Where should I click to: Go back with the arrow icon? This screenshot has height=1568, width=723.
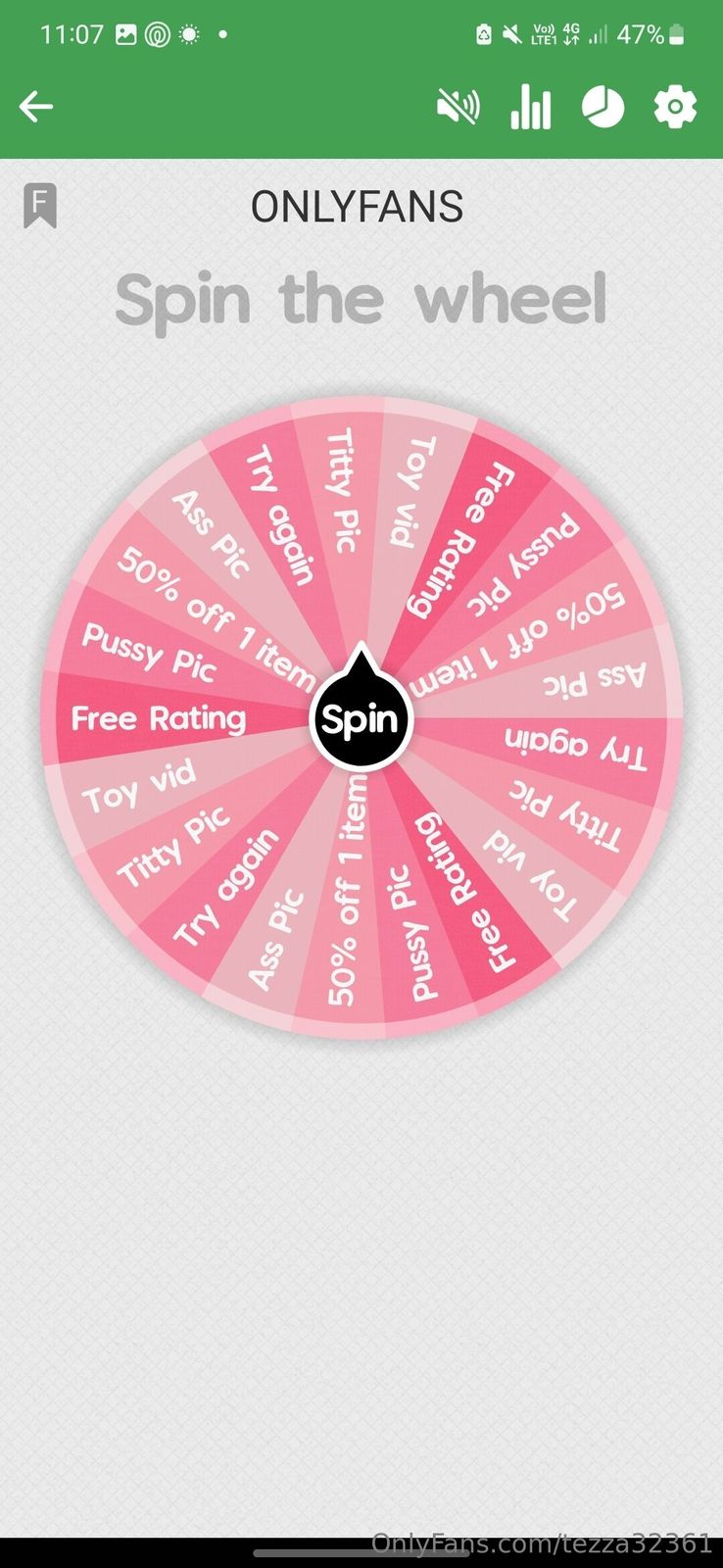36,106
